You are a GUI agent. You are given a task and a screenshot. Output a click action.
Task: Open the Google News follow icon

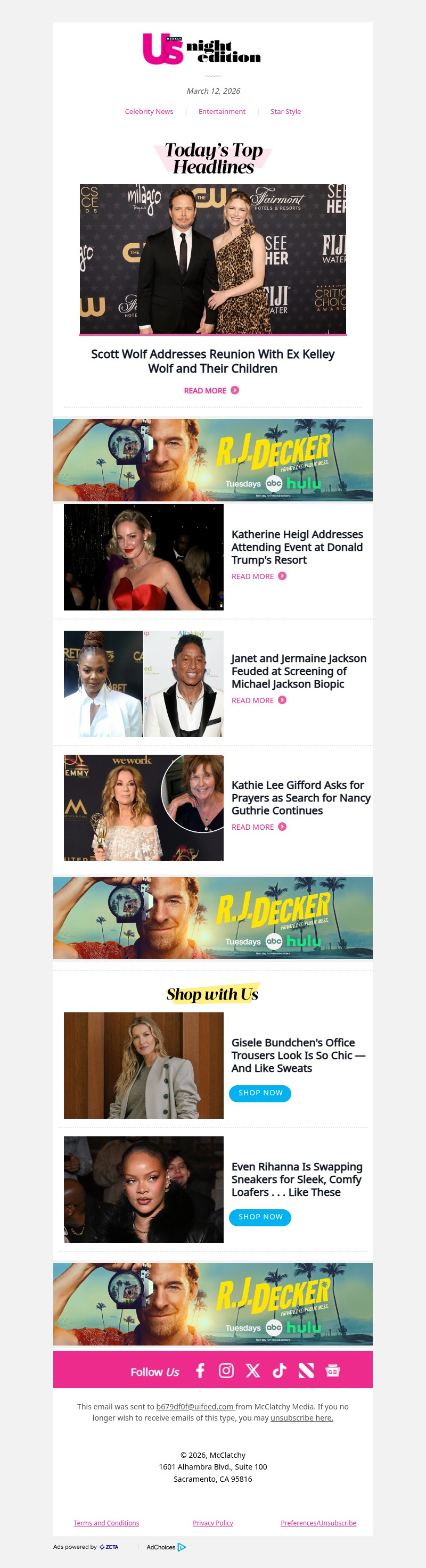333,1370
